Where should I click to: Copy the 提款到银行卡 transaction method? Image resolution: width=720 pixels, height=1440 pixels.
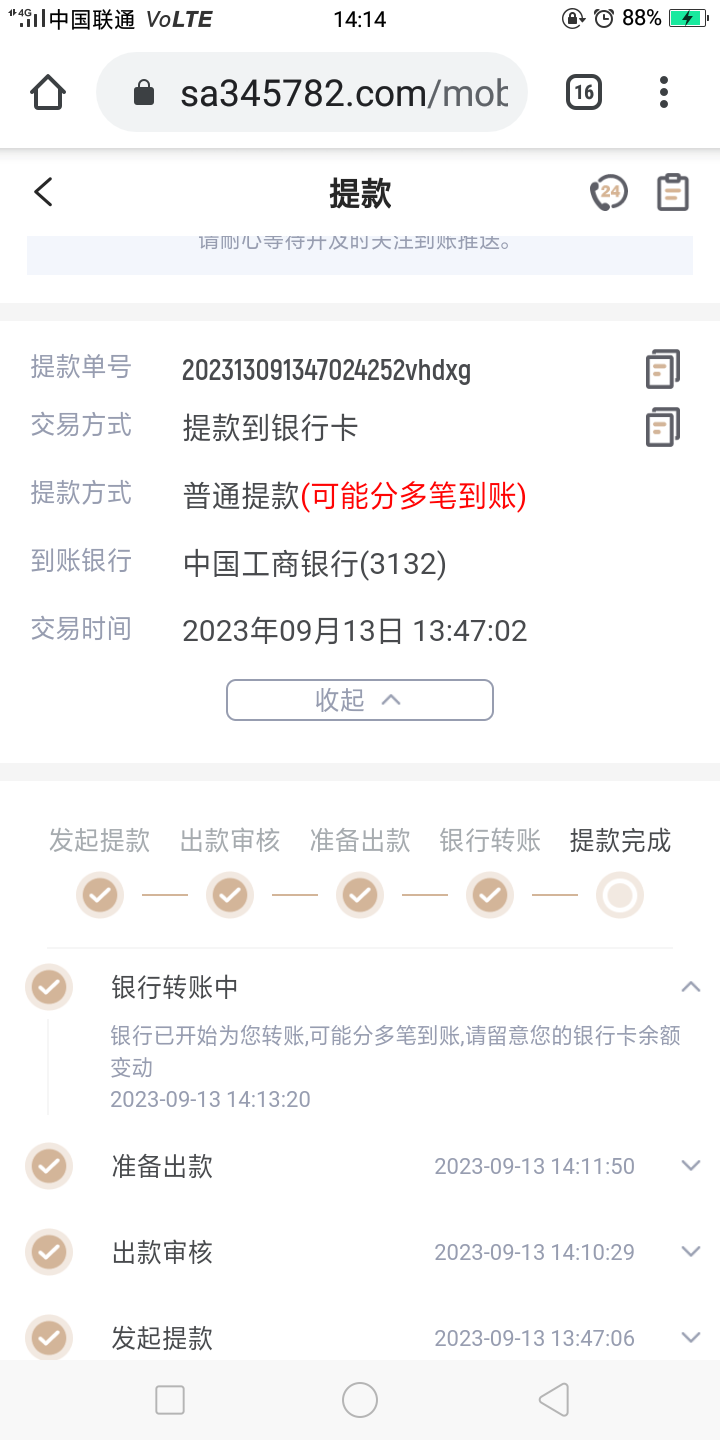click(x=662, y=427)
